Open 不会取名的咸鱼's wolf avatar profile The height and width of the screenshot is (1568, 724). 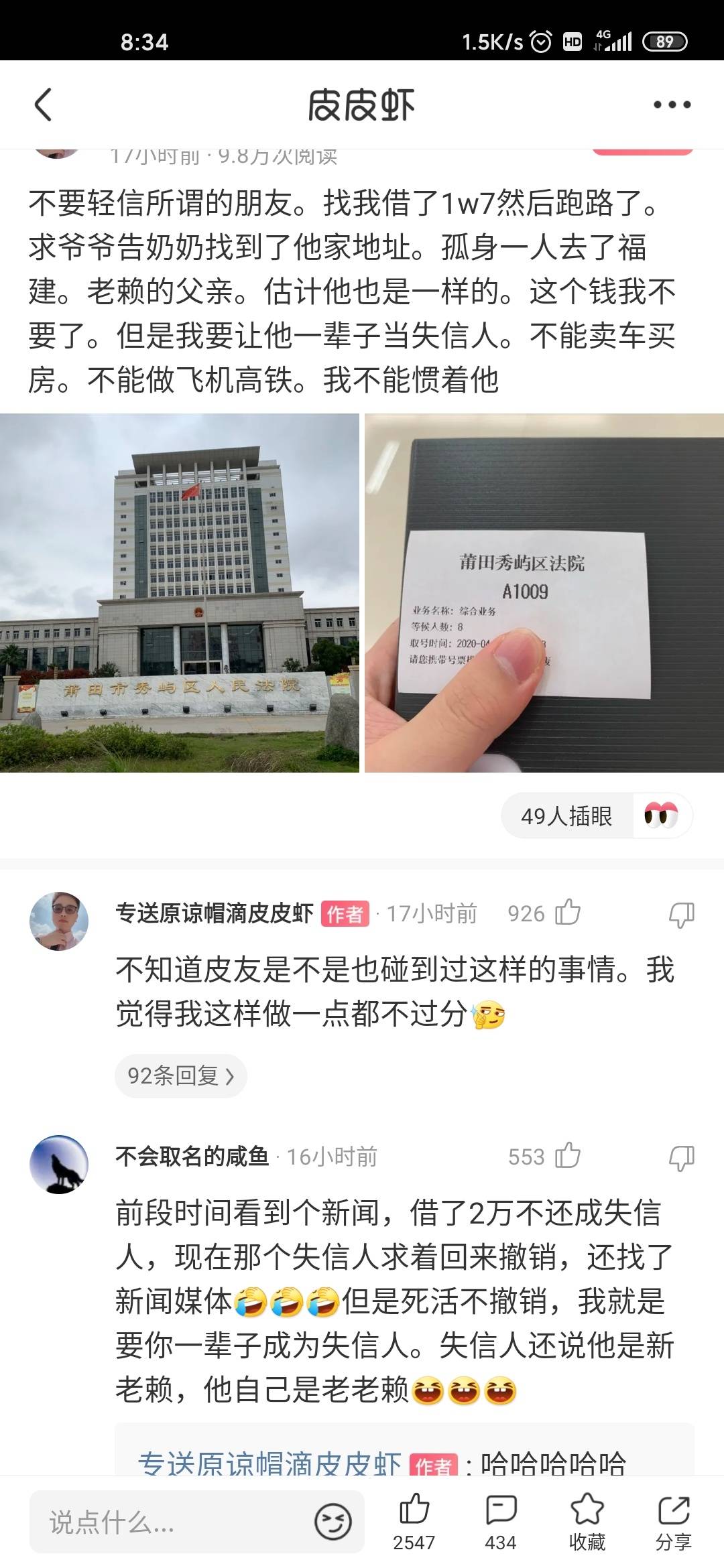(59, 1164)
